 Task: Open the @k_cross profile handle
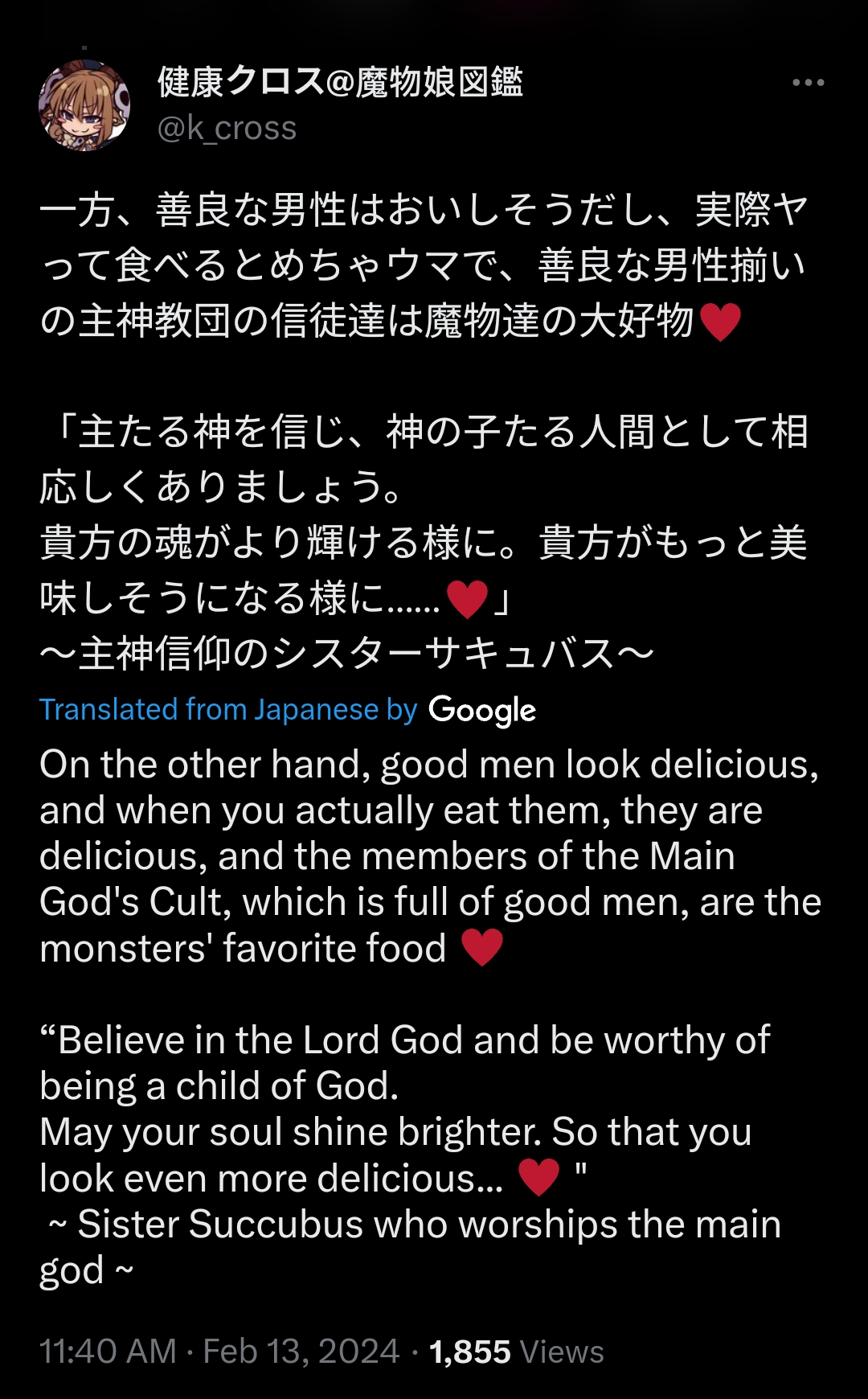point(227,129)
